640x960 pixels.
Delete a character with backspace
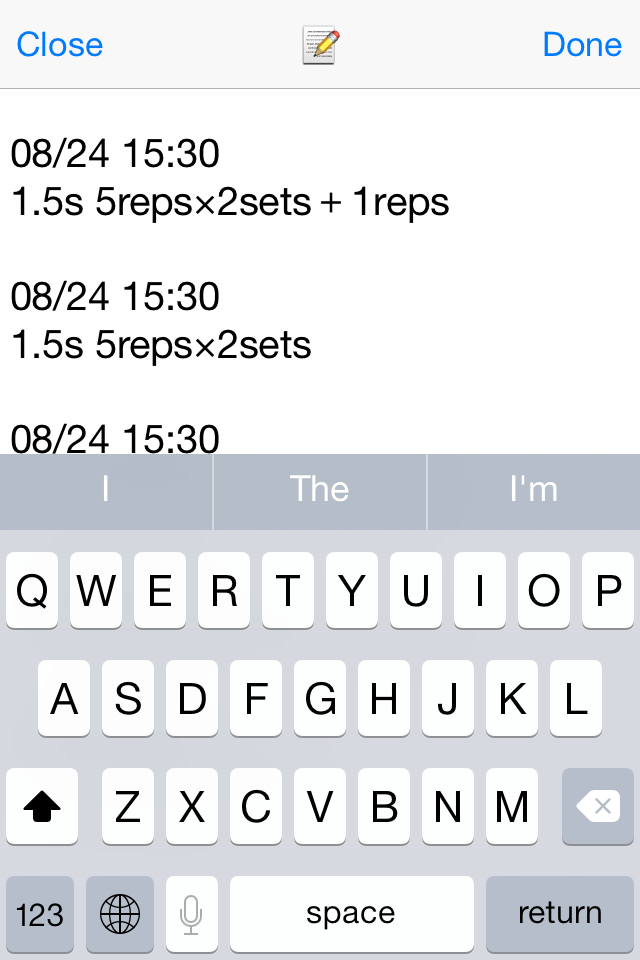598,807
